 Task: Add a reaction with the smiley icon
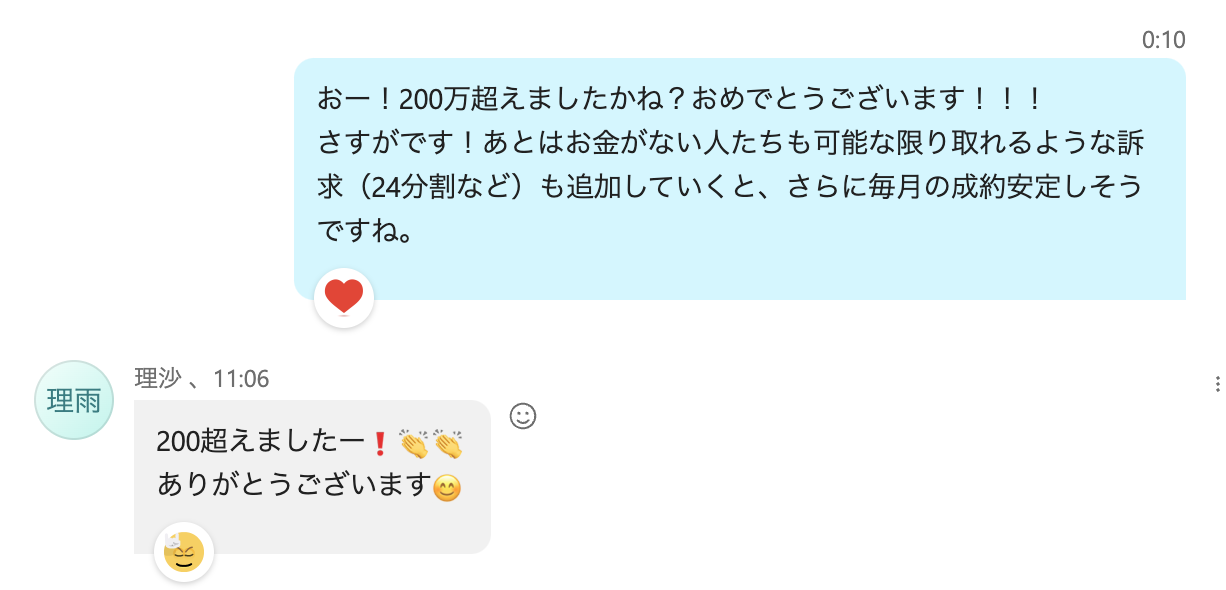(523, 415)
